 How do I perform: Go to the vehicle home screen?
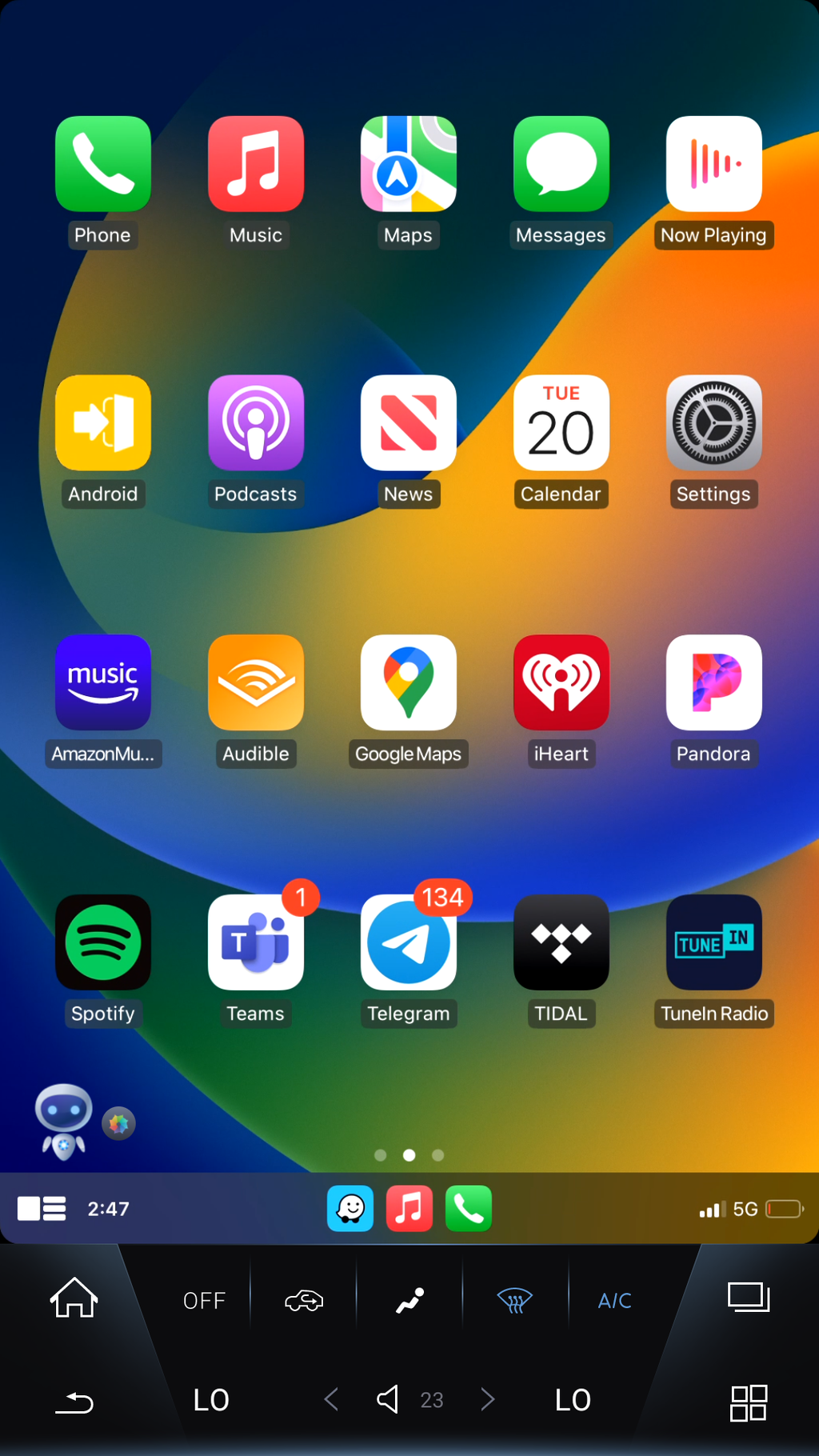tap(74, 1298)
